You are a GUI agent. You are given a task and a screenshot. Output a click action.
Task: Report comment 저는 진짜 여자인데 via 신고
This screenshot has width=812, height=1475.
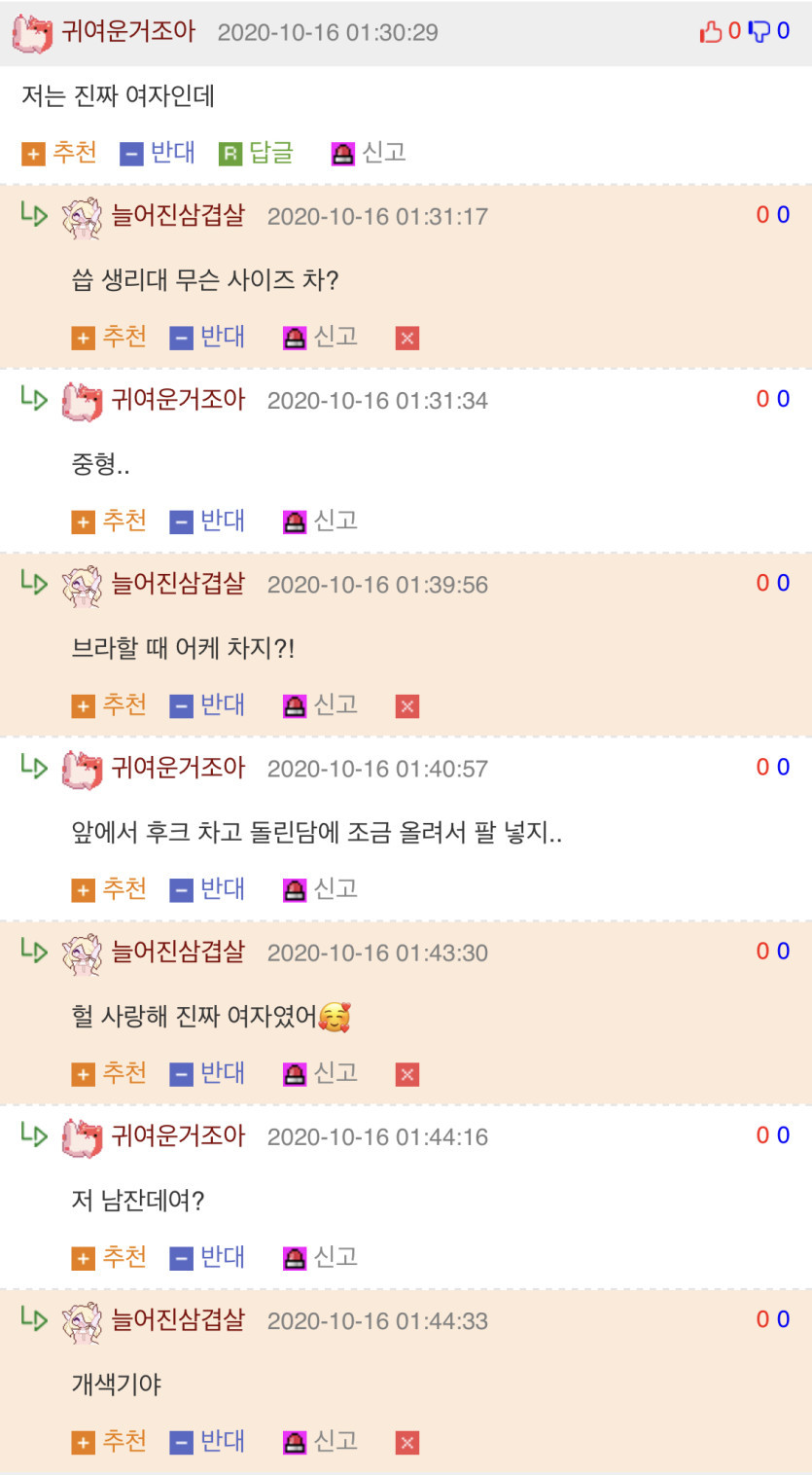click(x=369, y=153)
